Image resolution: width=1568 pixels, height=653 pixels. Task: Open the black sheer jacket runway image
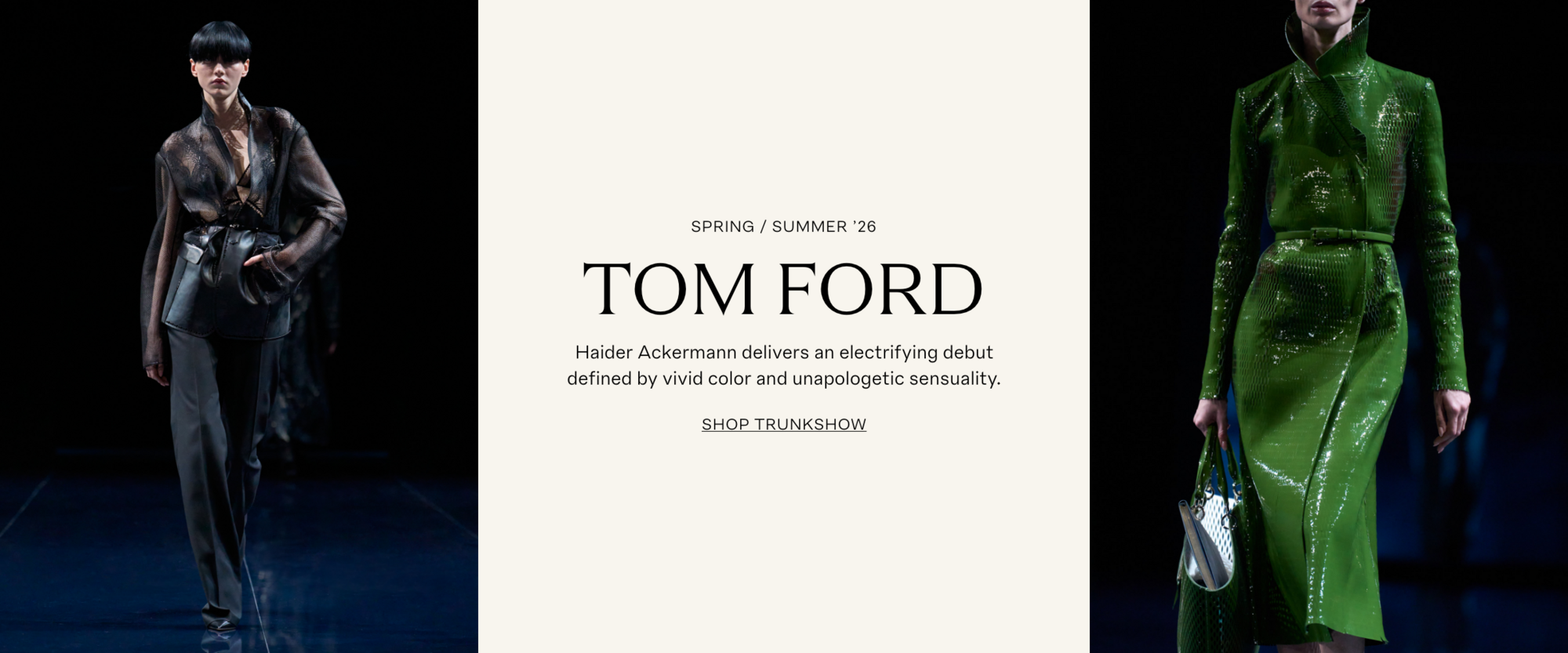238,326
